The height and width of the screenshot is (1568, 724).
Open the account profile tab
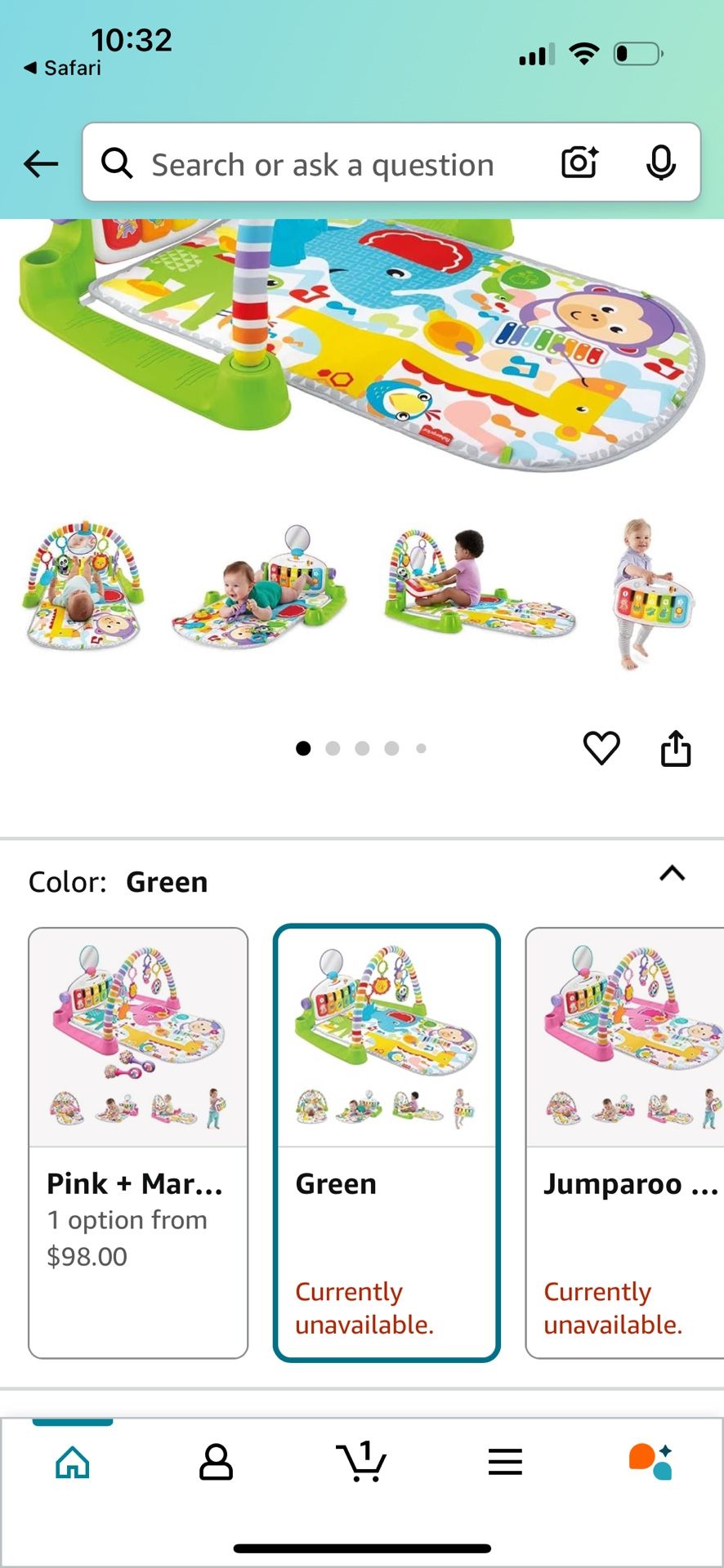217,1463
